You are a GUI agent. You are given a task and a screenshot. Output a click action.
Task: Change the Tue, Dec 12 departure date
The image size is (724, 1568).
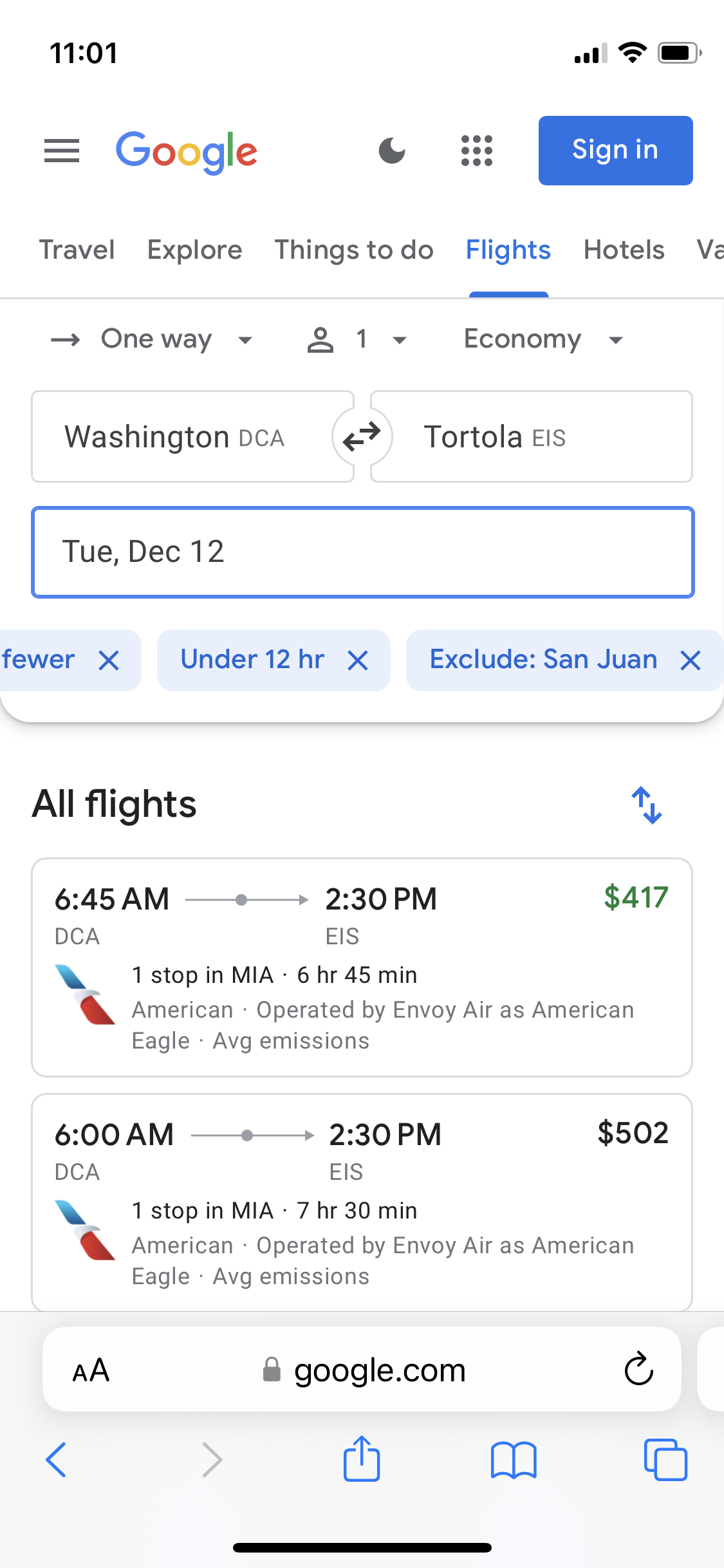point(363,552)
